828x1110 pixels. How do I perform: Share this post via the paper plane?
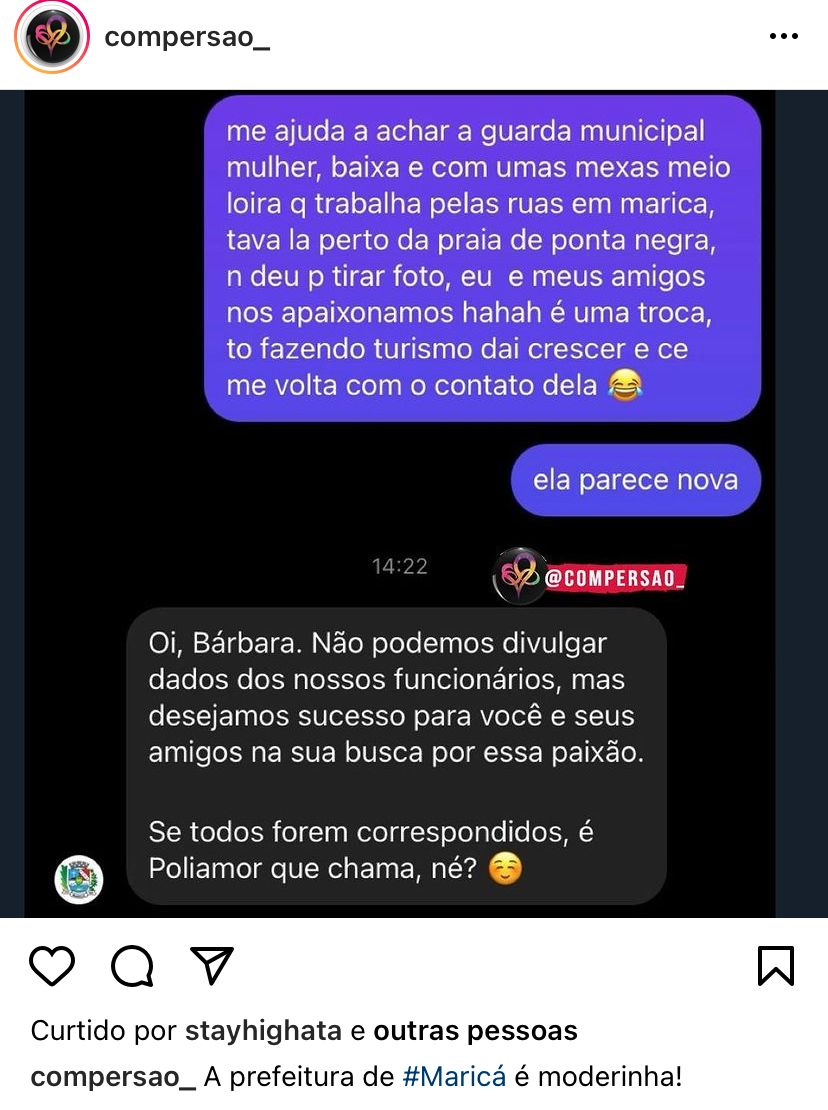pyautogui.click(x=212, y=966)
